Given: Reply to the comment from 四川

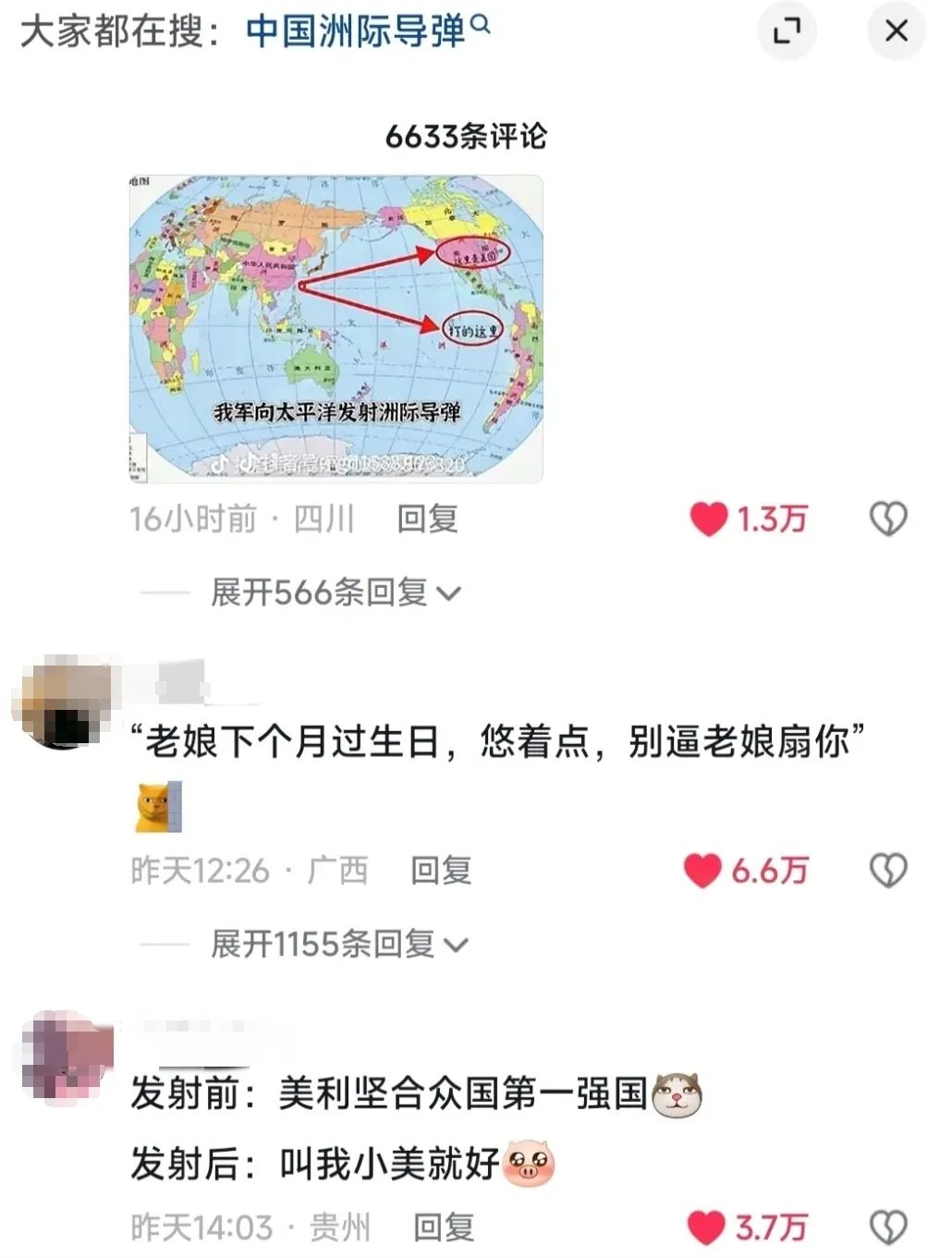Looking at the screenshot, I should coord(427,519).
